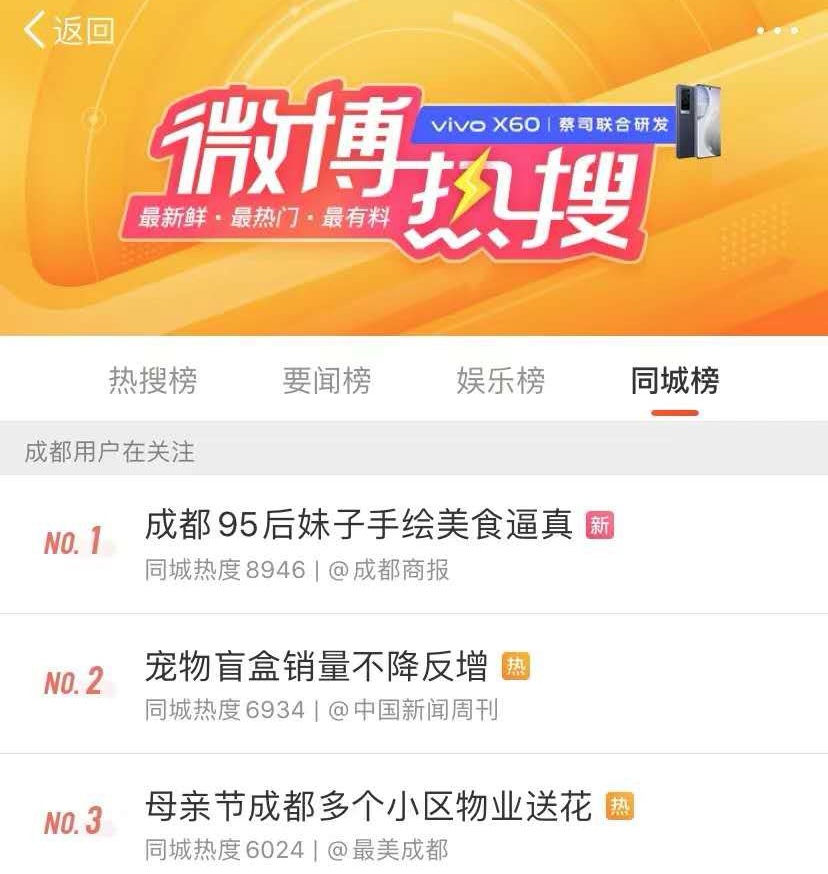Switch to the 要闻榜 tab

[x=327, y=381]
